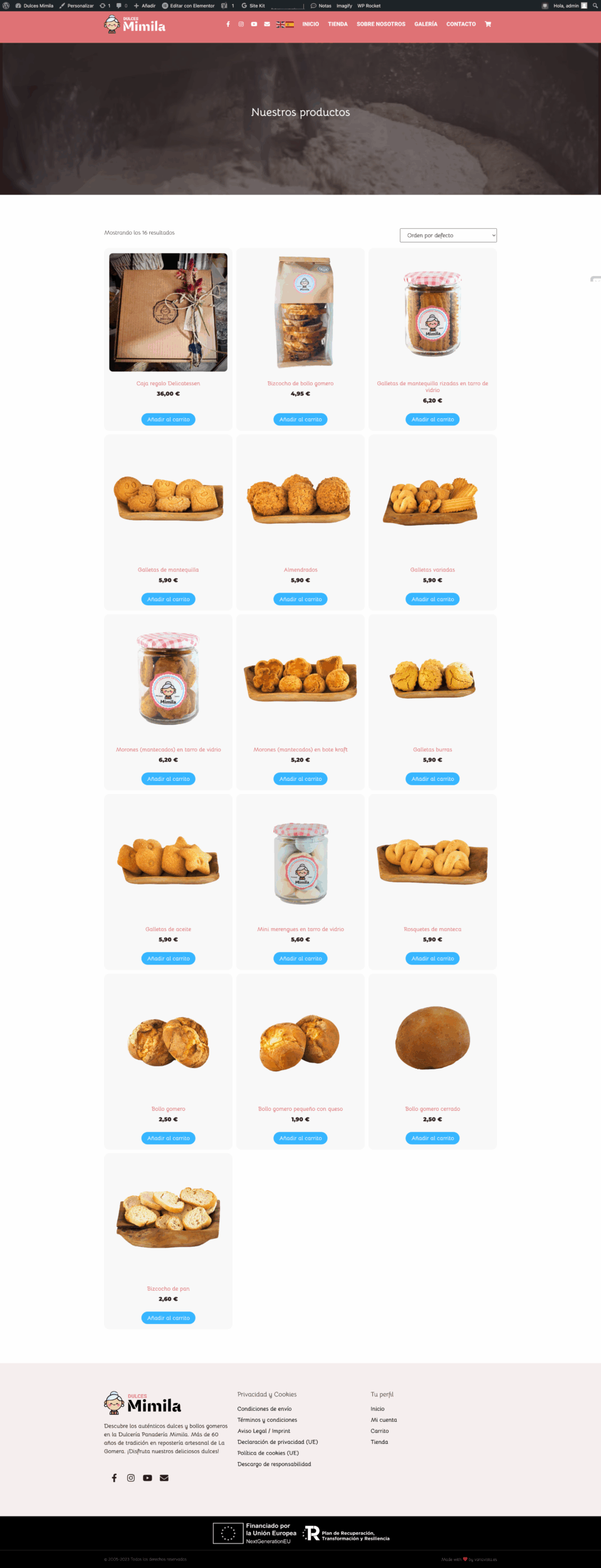Open the Facebook icon in the header
The width and height of the screenshot is (601, 1568).
point(228,24)
